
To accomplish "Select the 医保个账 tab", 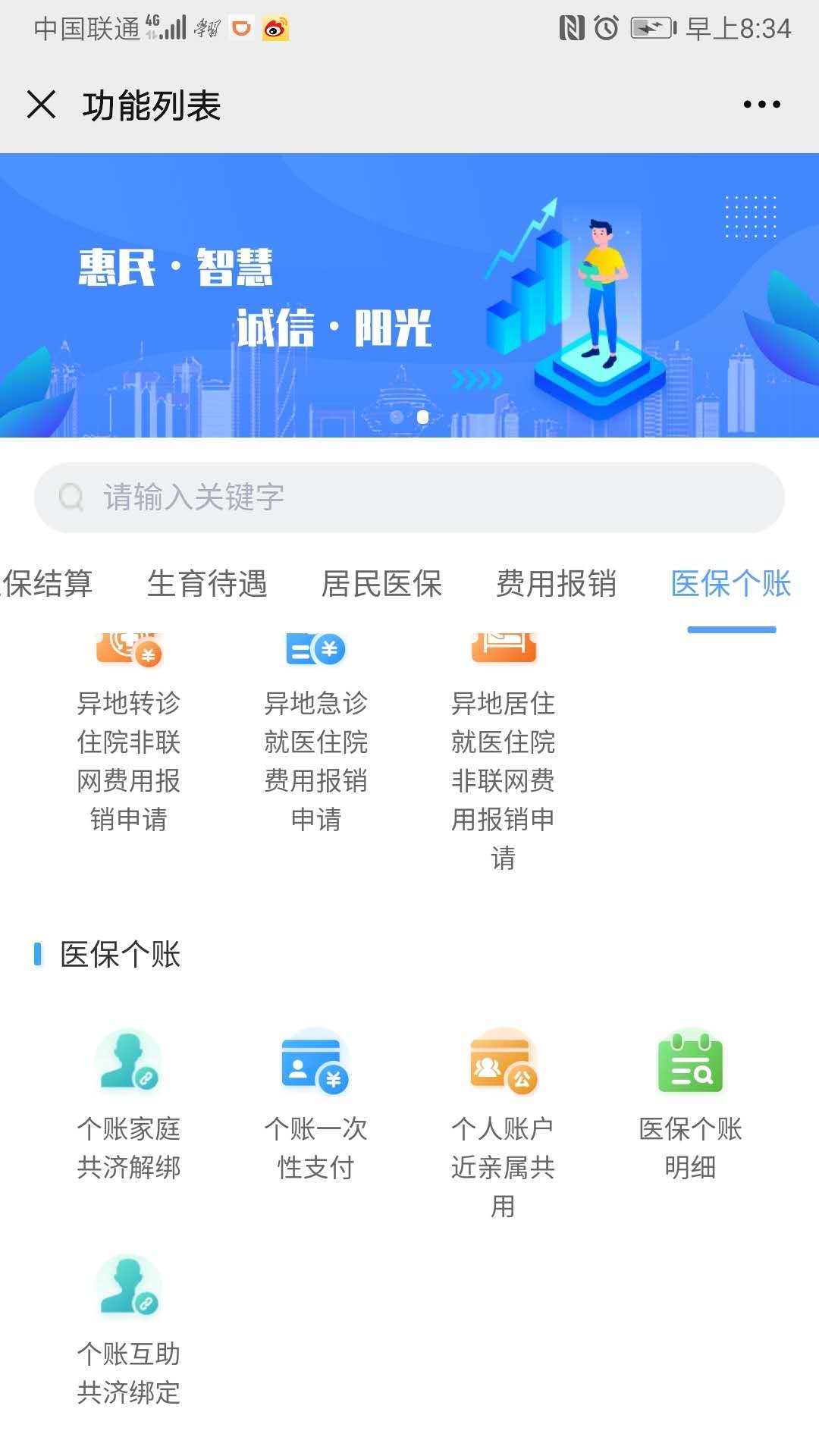I will pyautogui.click(x=731, y=584).
